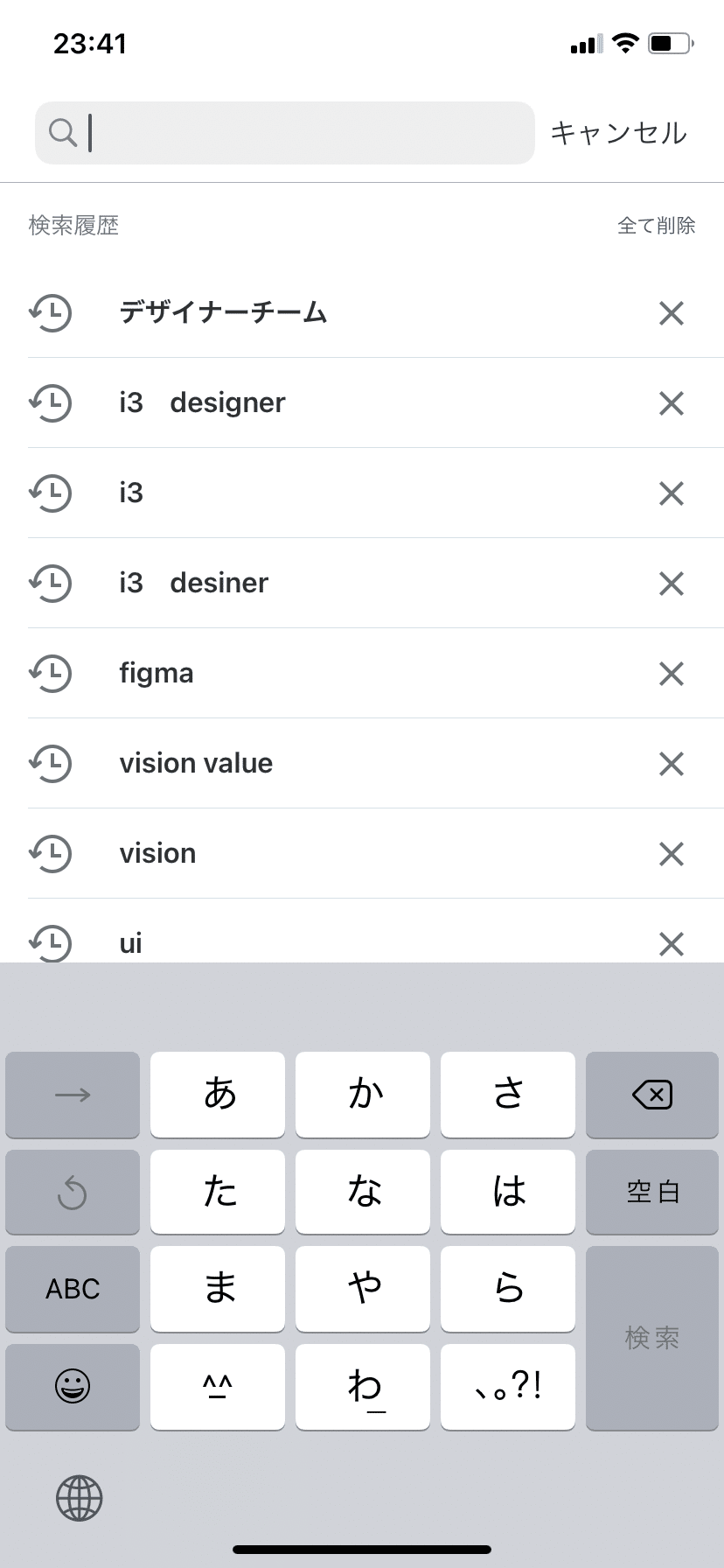Delete the i3 designer history entry

coord(671,403)
